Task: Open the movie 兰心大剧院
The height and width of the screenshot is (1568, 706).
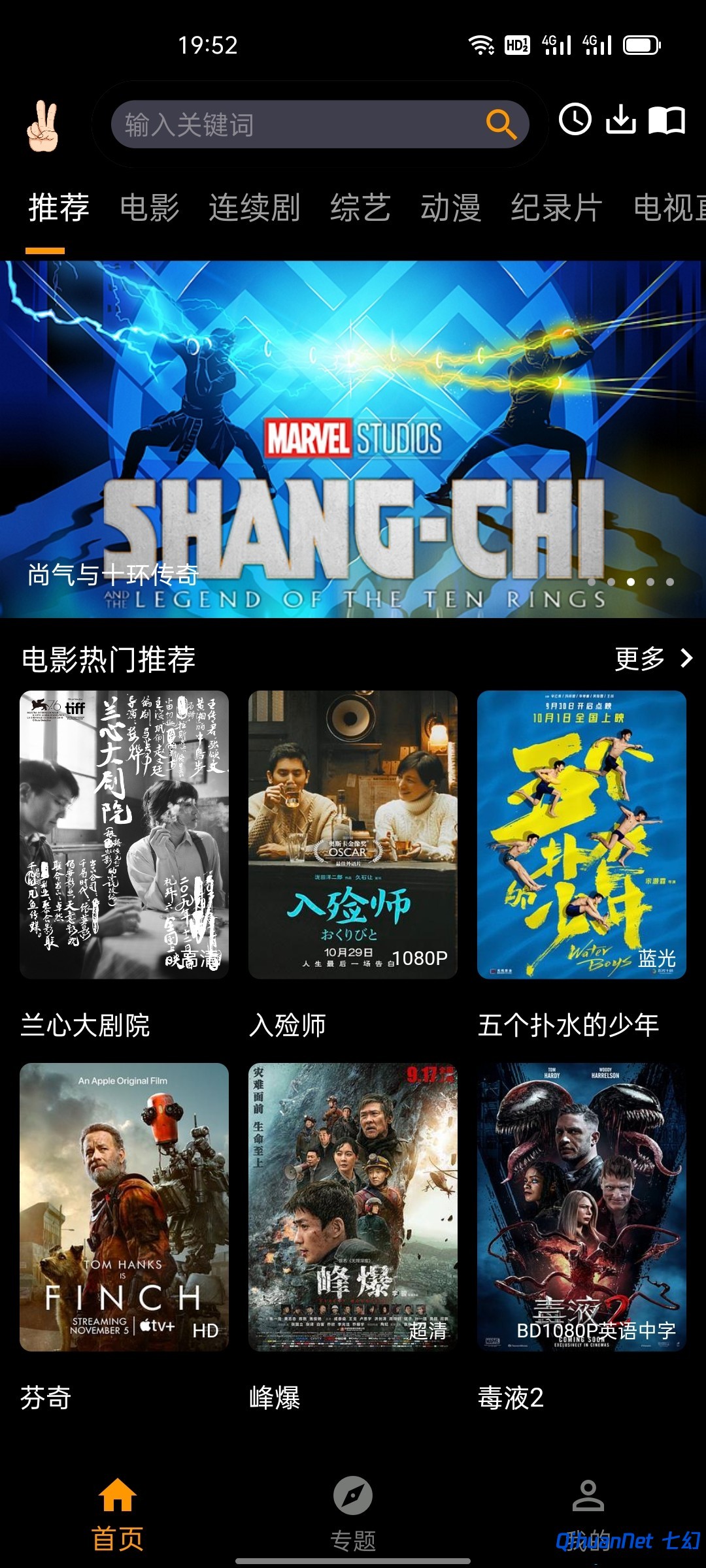Action: coord(124,834)
